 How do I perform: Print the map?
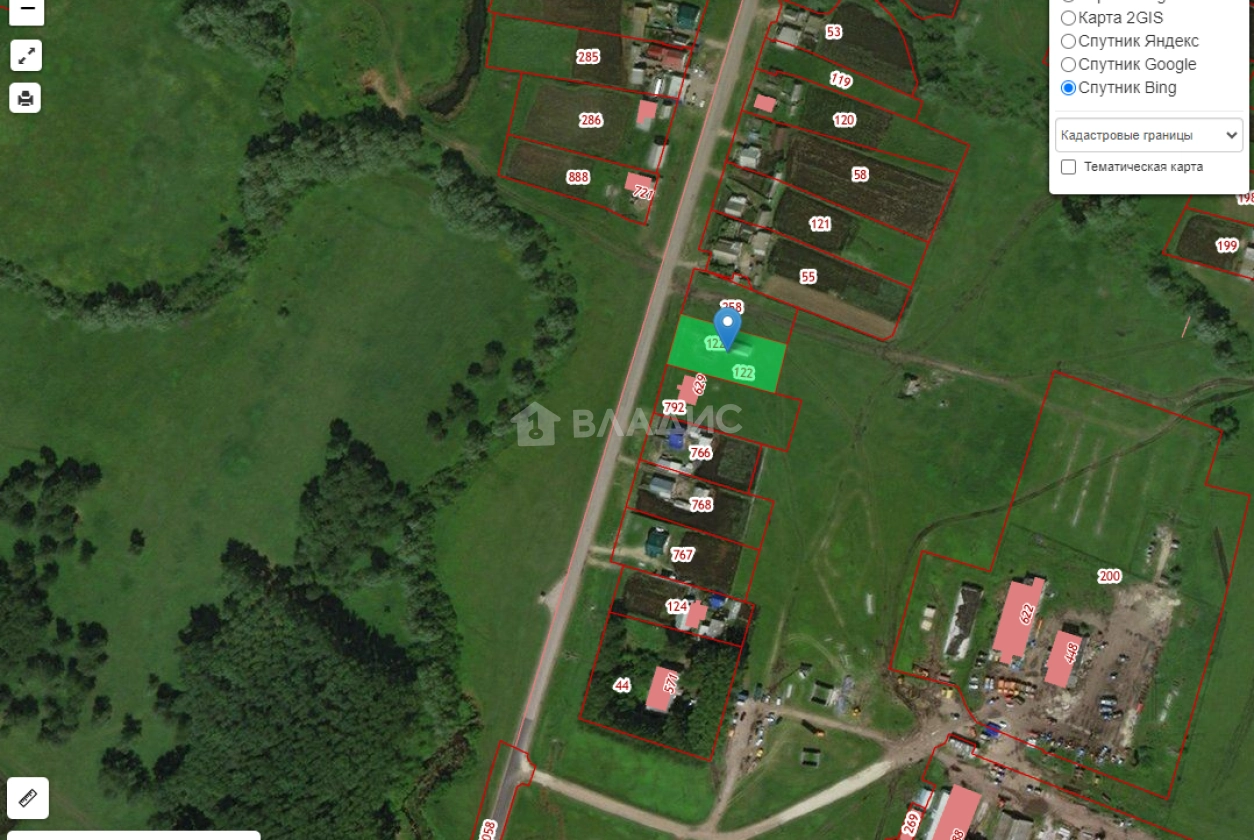click(x=26, y=98)
